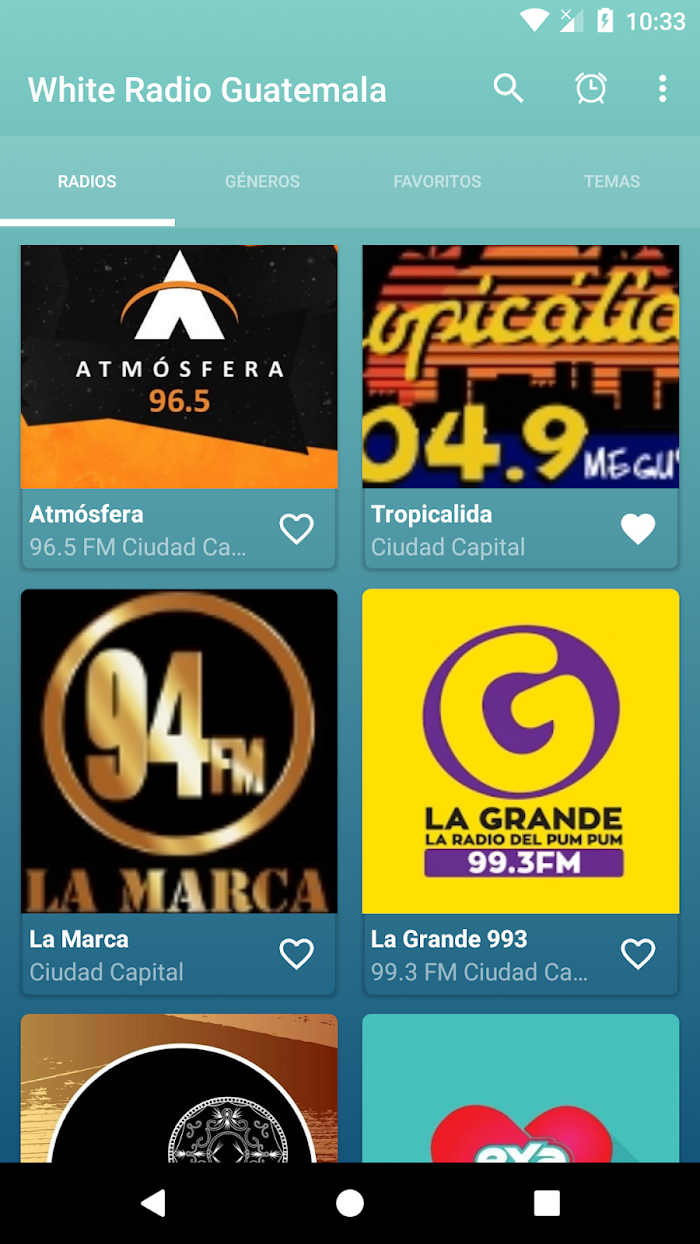700x1244 pixels.
Task: Play the La Marca 94 FM station
Action: tap(179, 750)
